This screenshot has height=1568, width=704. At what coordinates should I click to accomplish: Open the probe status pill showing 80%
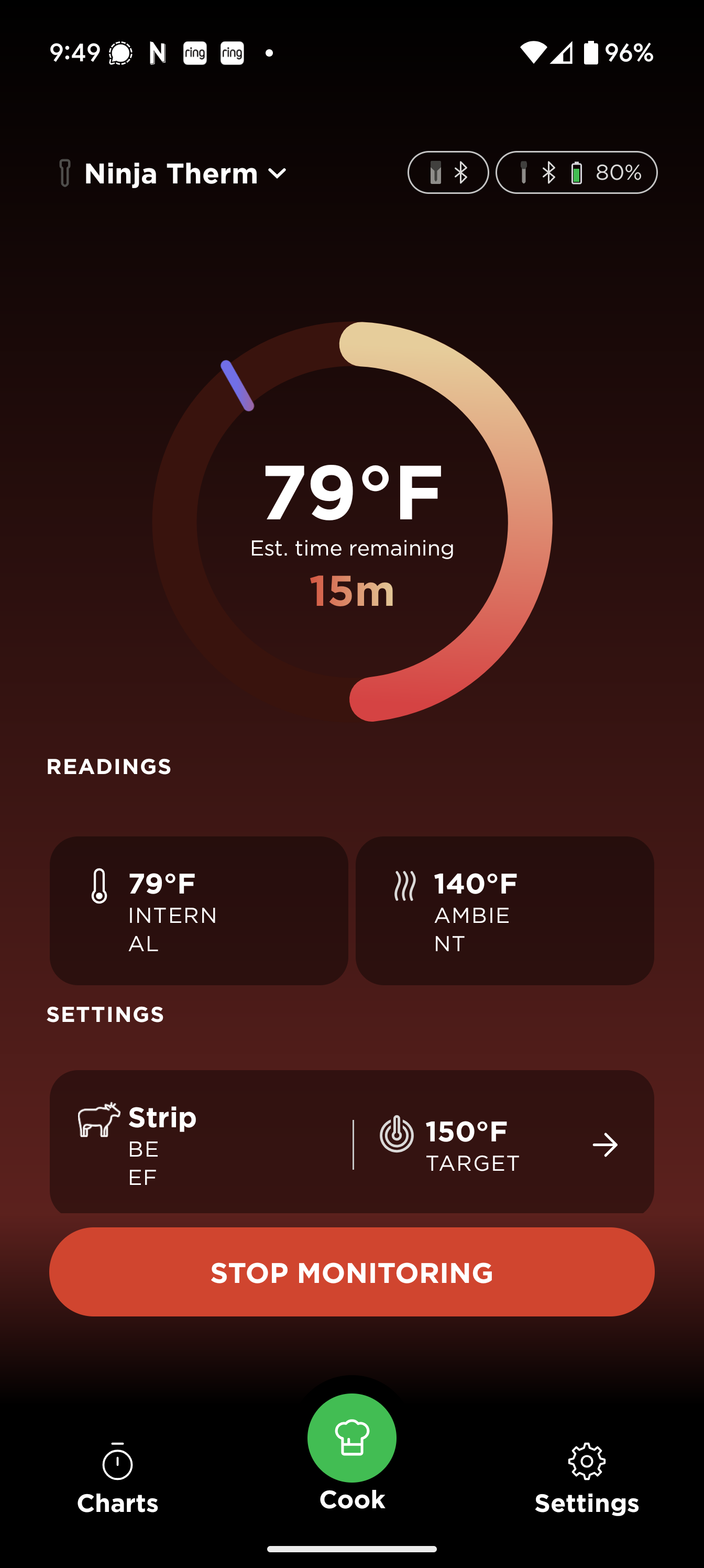(576, 173)
